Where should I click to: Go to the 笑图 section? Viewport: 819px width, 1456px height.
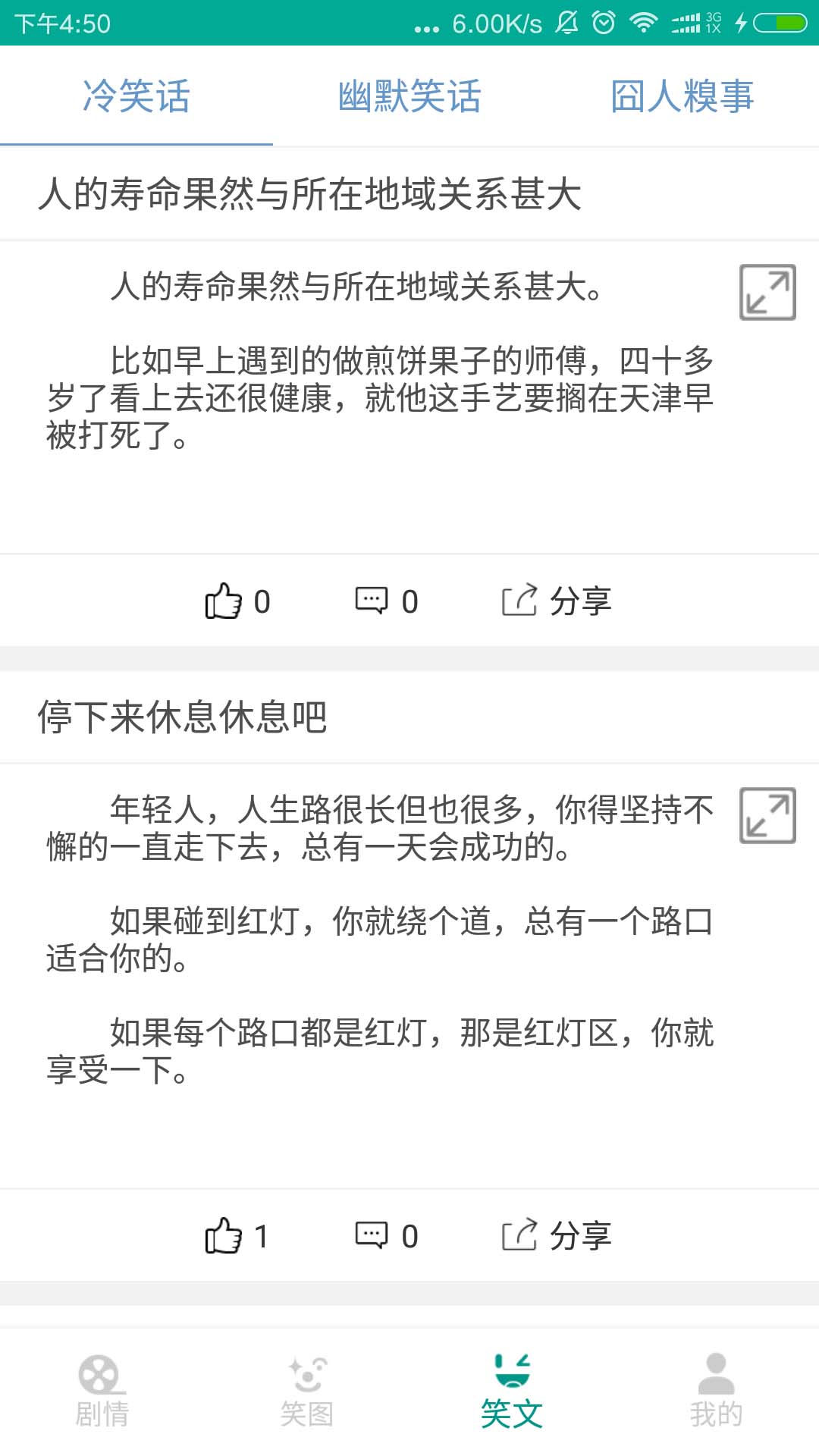306,1392
